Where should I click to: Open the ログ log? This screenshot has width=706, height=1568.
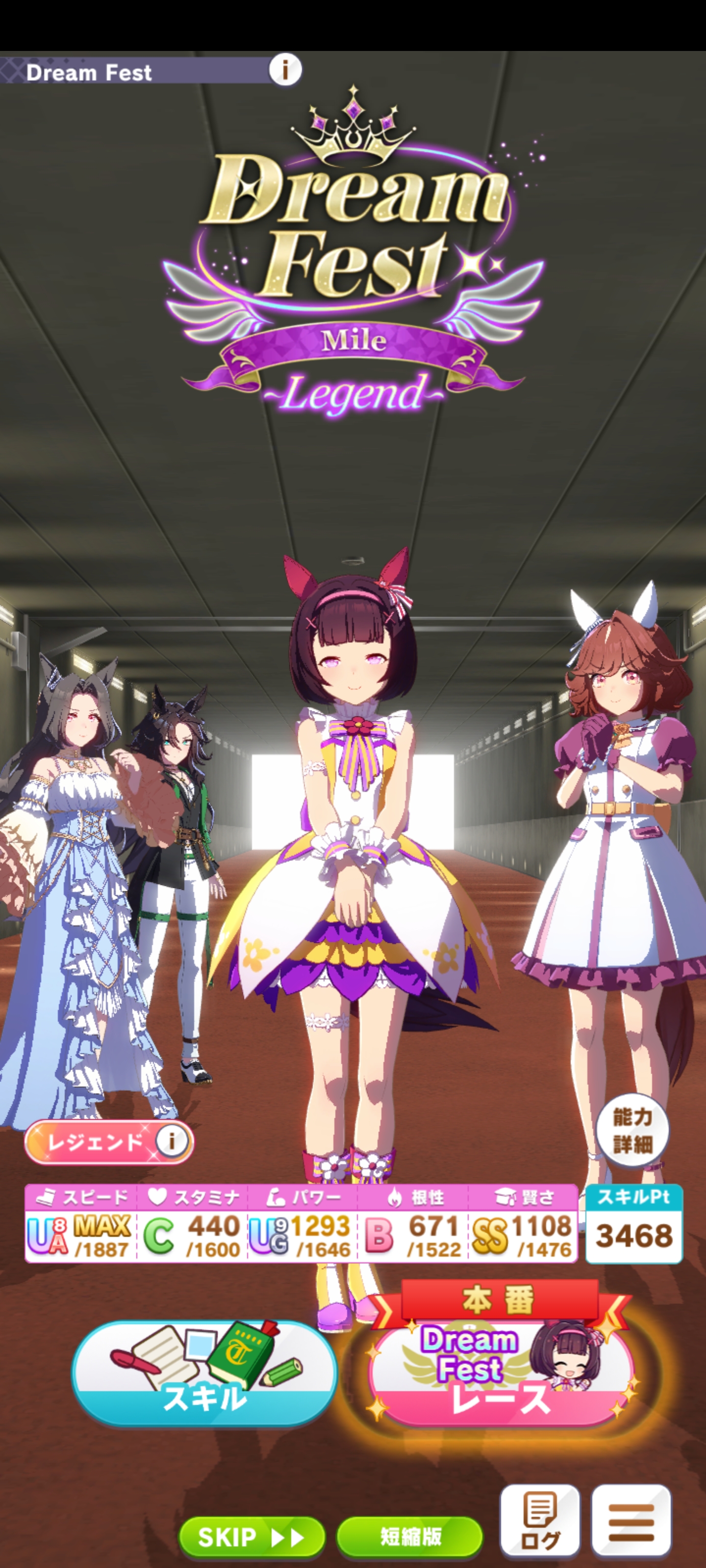tap(540, 1520)
